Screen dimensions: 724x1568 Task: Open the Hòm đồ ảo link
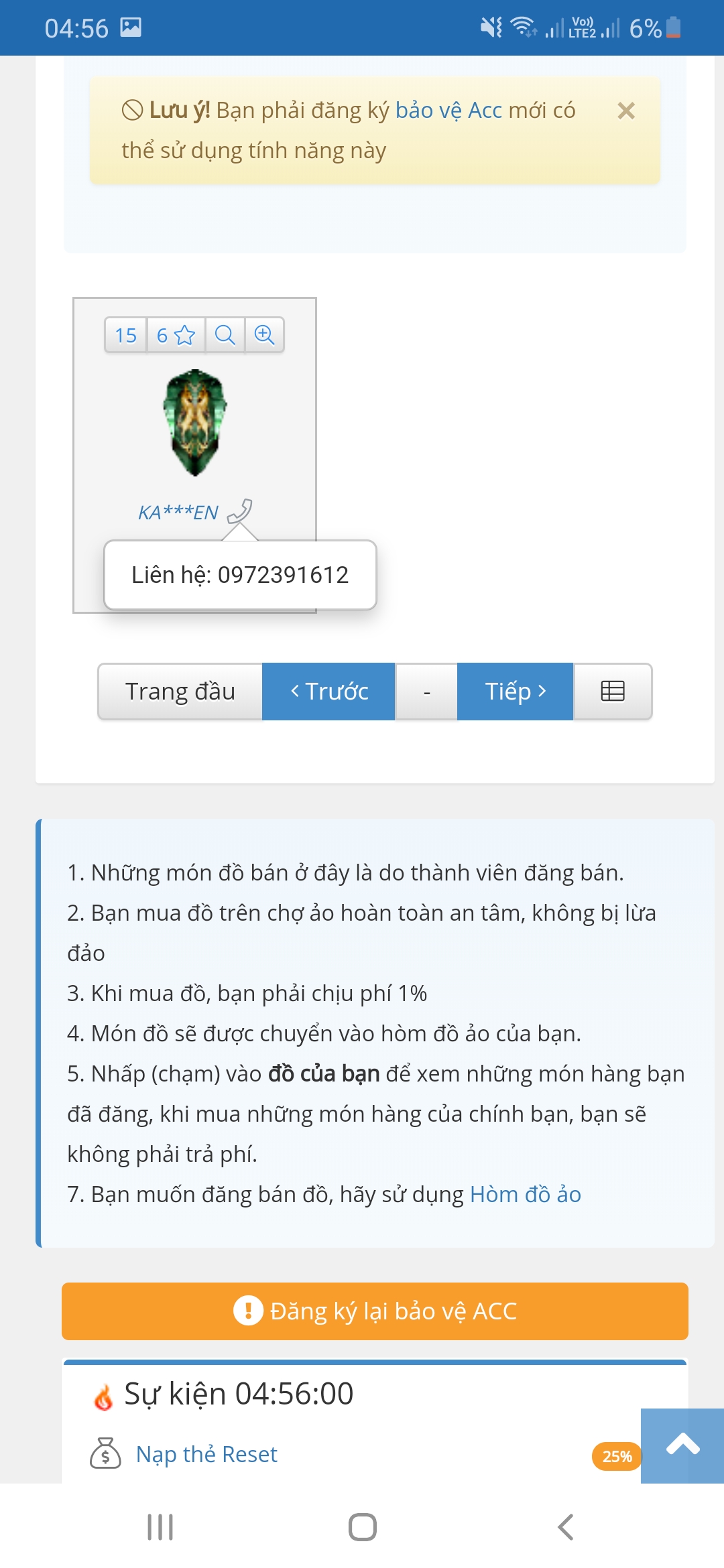pyautogui.click(x=526, y=1194)
